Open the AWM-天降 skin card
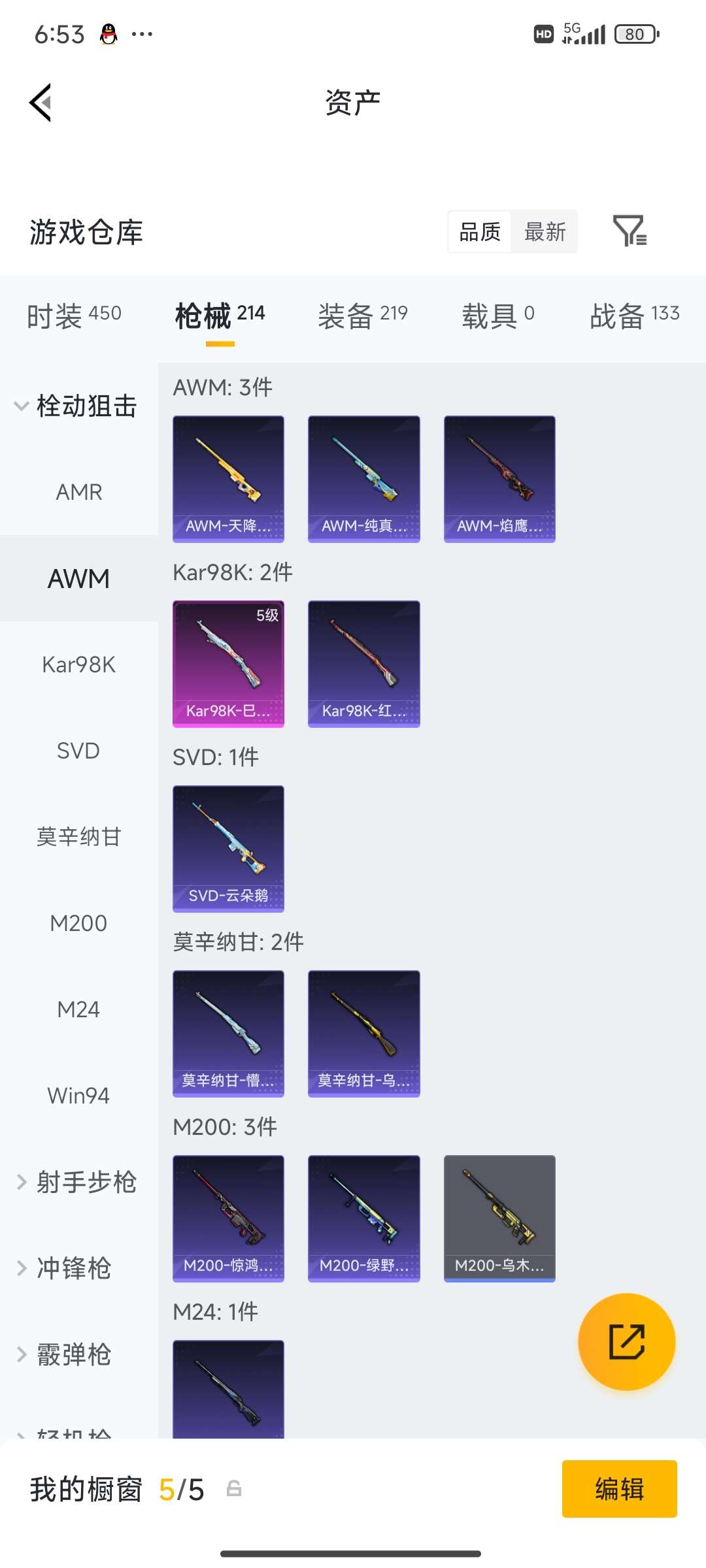Screen dimensions: 706x1568 [x=227, y=478]
